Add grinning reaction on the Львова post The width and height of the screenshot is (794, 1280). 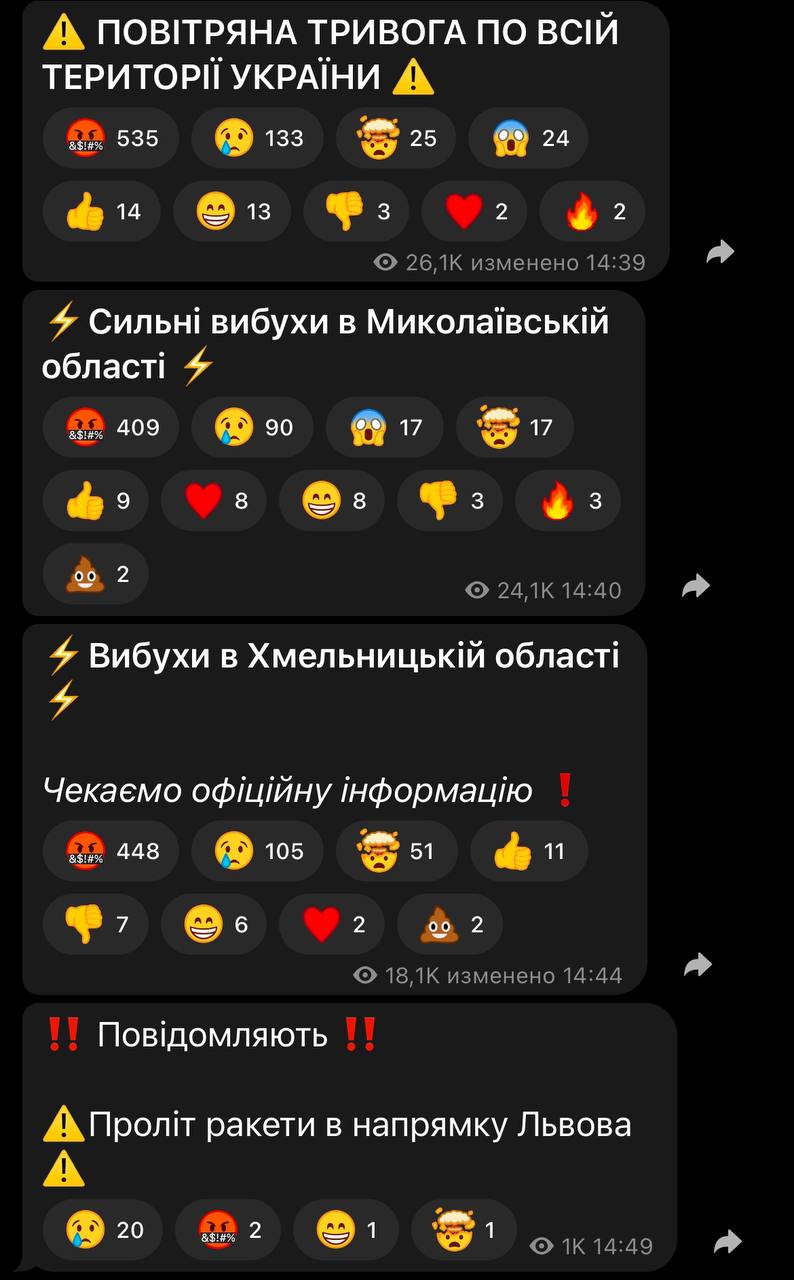[345, 1230]
